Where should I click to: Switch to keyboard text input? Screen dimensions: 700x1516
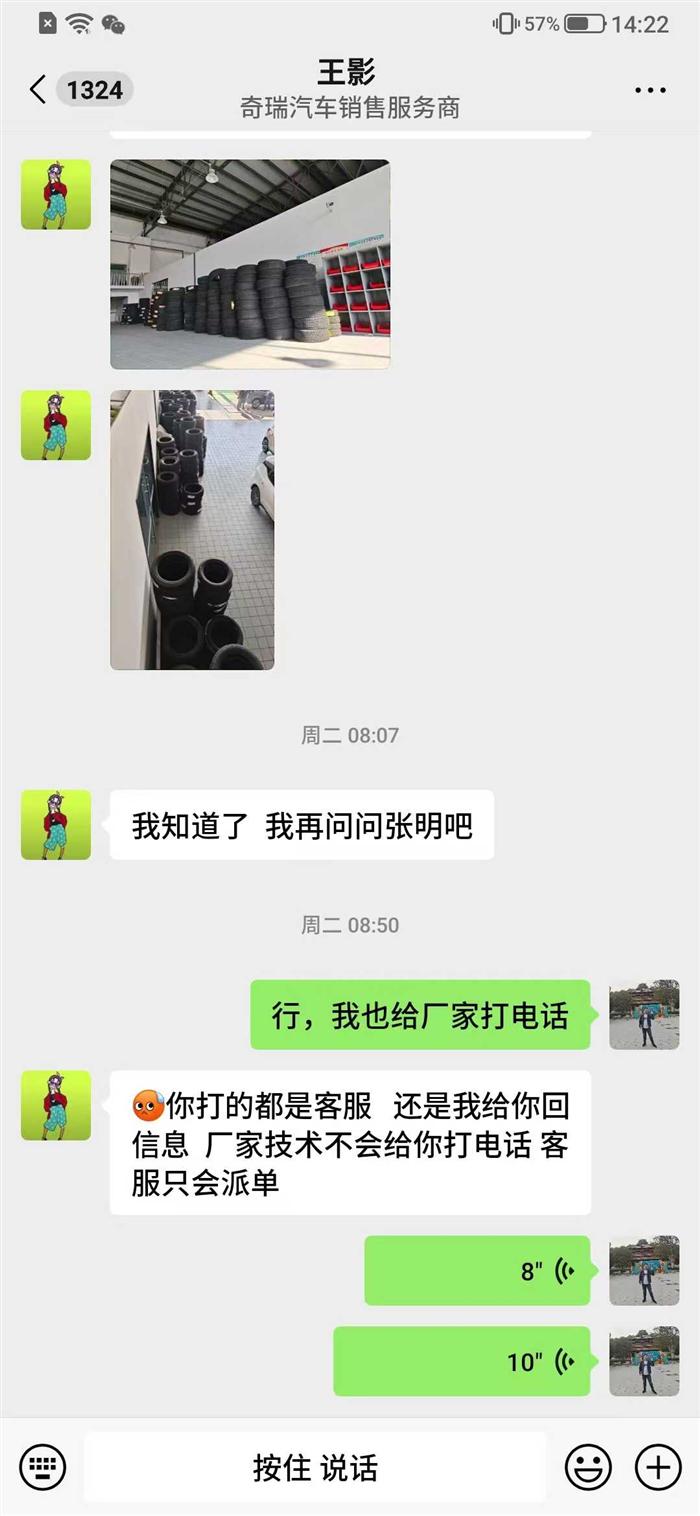(42, 1467)
